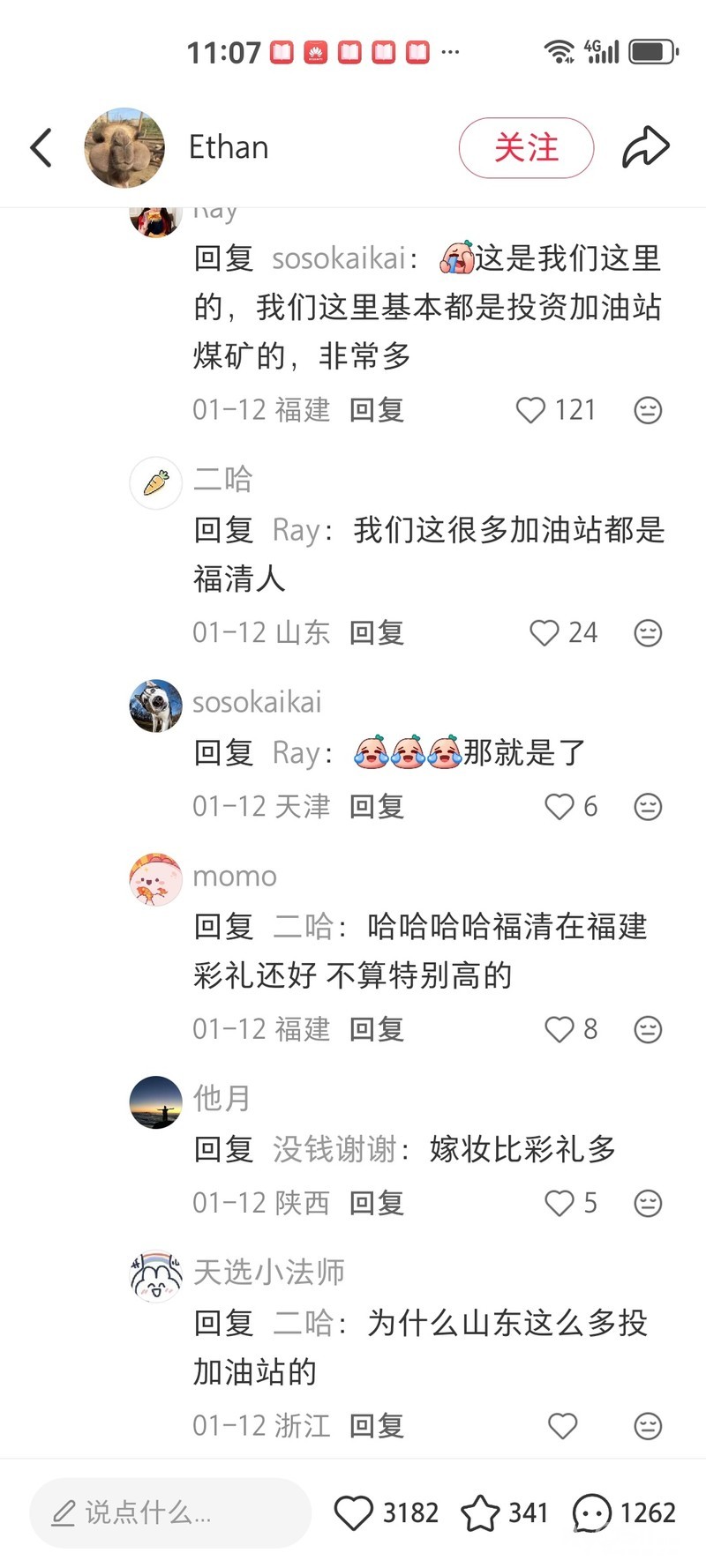
Task: Open Ethan's profile avatar
Action: [124, 147]
